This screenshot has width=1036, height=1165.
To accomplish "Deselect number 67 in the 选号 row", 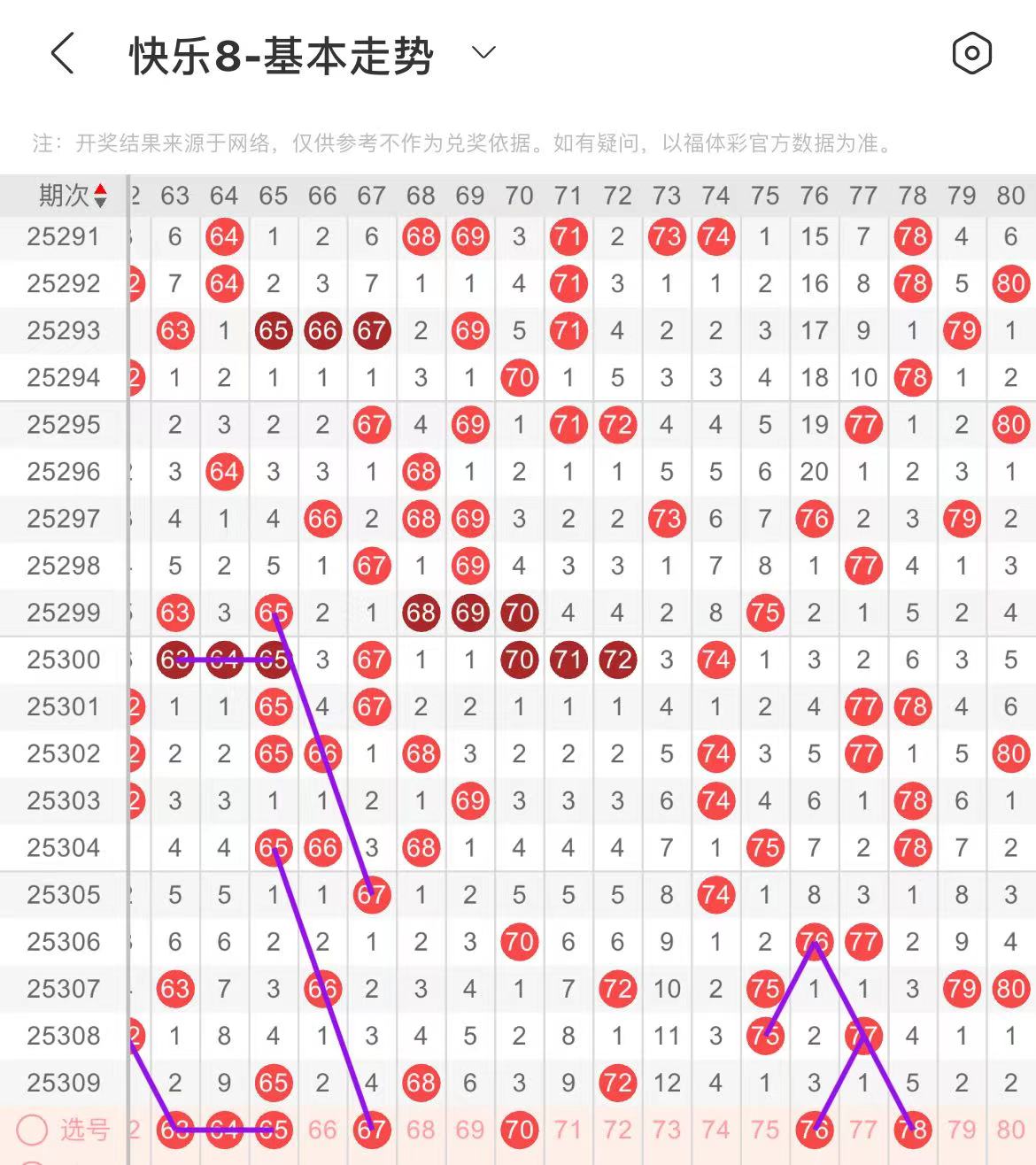I will [371, 1130].
